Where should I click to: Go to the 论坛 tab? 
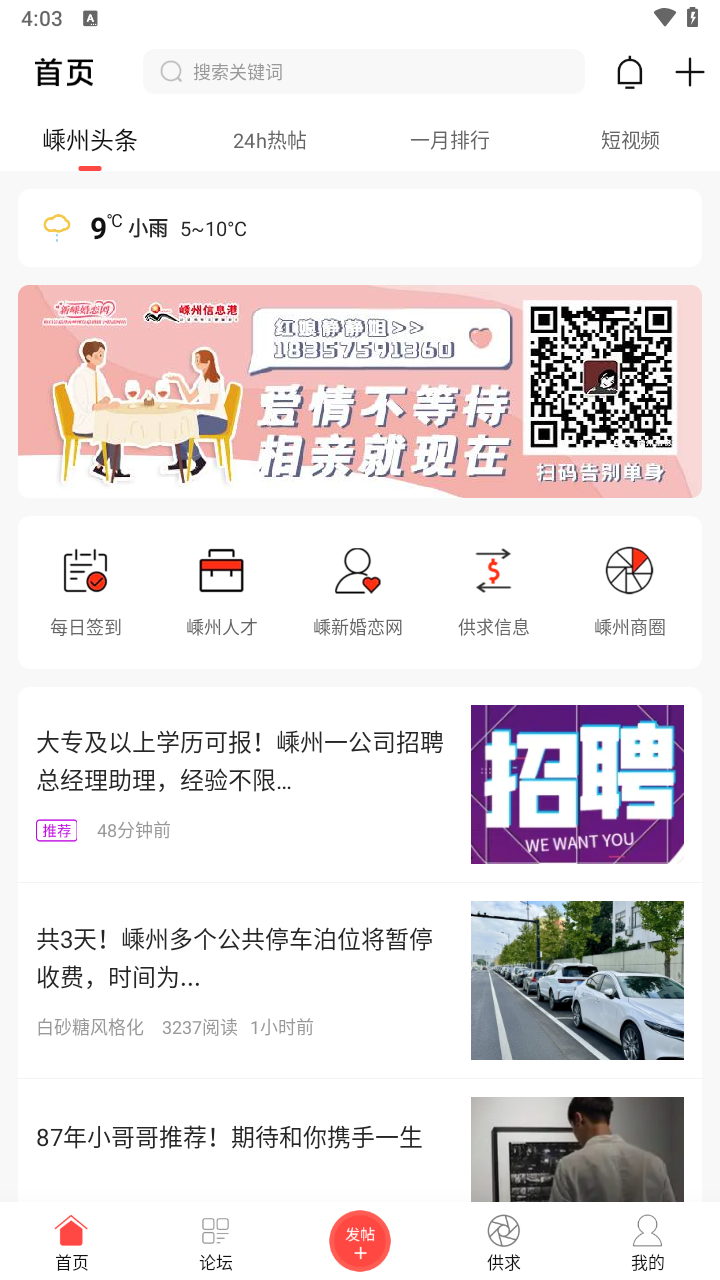216,1243
